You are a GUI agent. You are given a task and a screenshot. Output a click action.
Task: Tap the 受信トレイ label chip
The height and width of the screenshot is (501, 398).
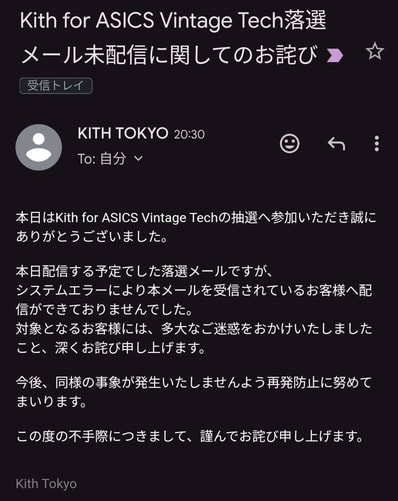pyautogui.click(x=56, y=86)
